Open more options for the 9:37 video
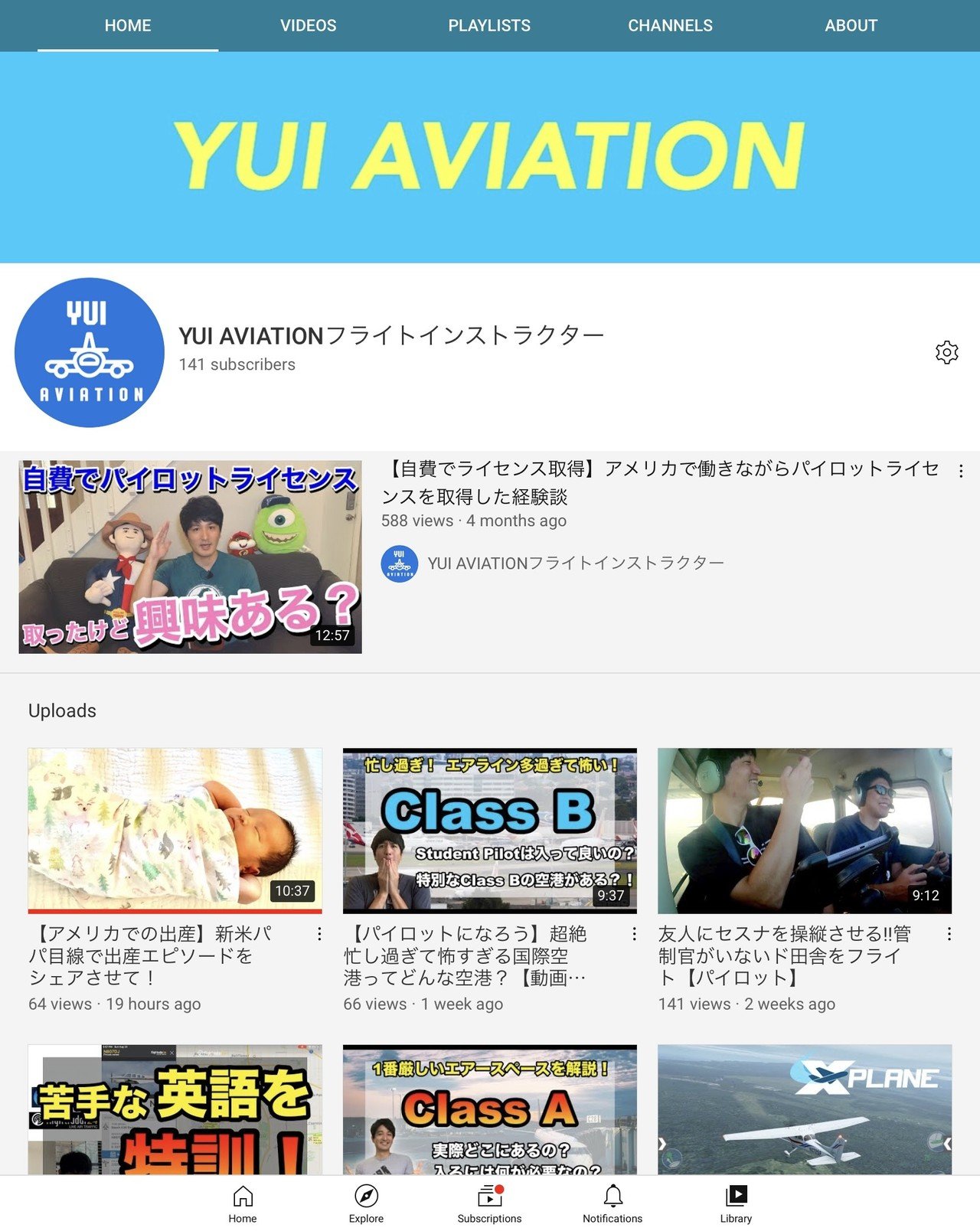The width and height of the screenshot is (980, 1231). pos(634,934)
